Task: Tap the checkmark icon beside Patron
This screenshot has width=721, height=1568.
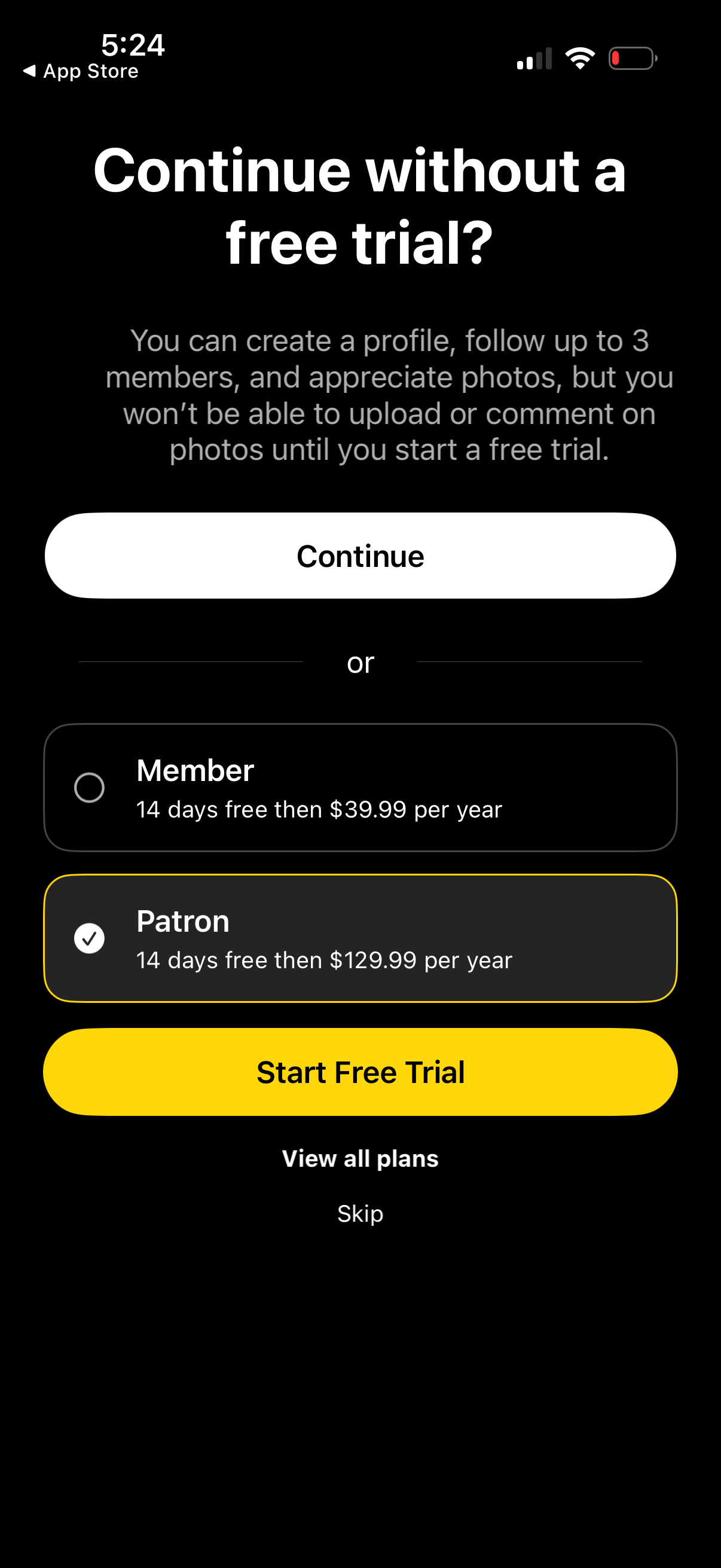Action: [90, 938]
